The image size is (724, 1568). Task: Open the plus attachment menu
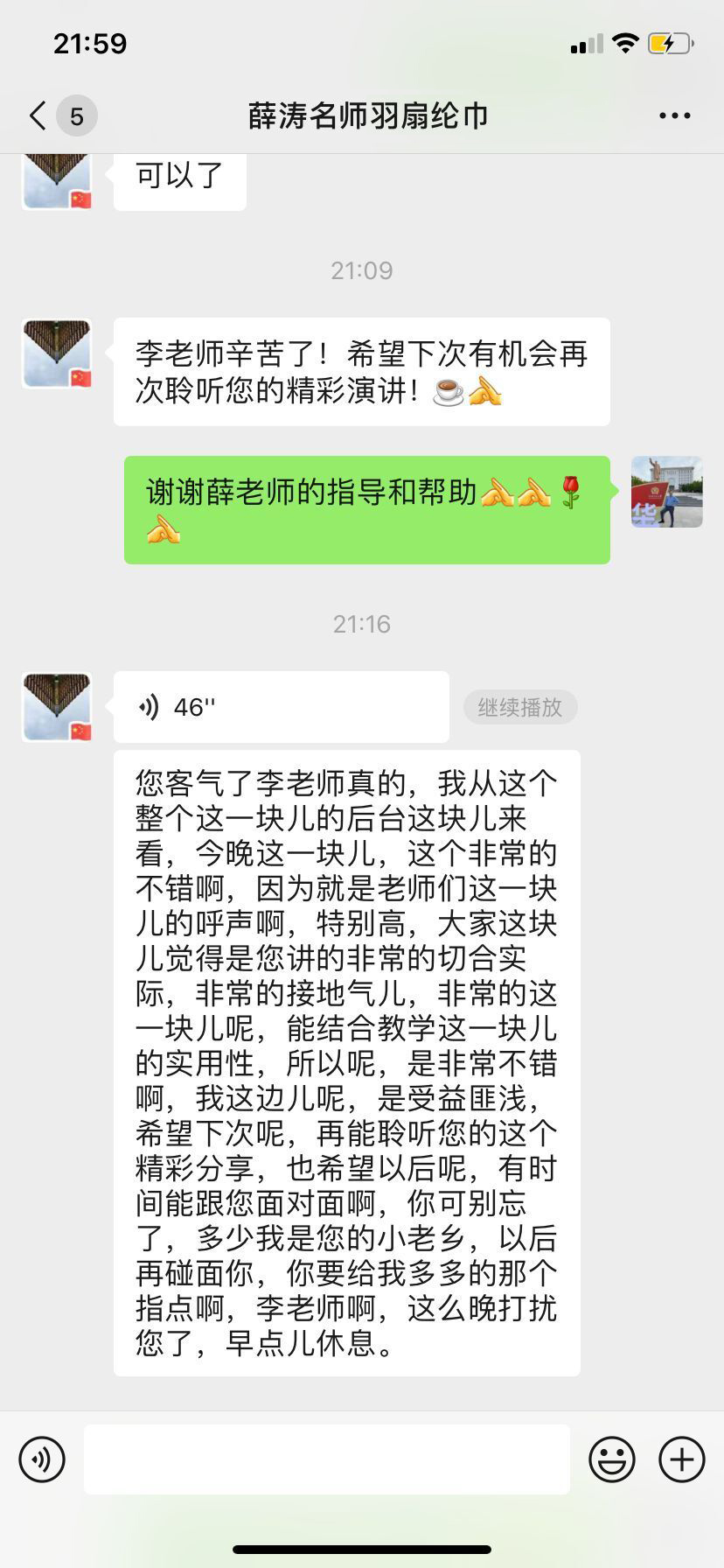[x=682, y=1459]
